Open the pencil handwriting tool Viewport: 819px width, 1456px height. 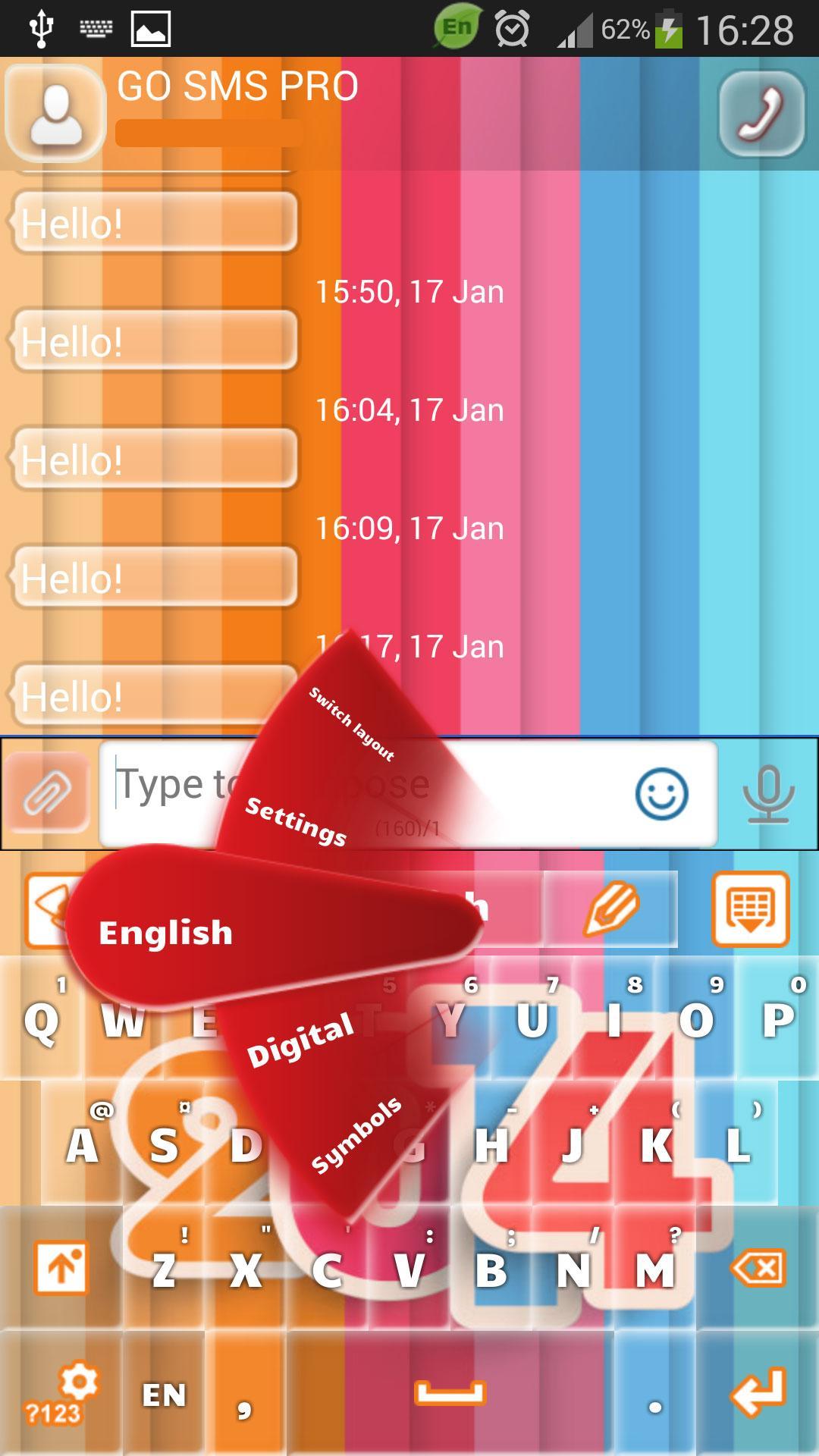click(x=610, y=909)
